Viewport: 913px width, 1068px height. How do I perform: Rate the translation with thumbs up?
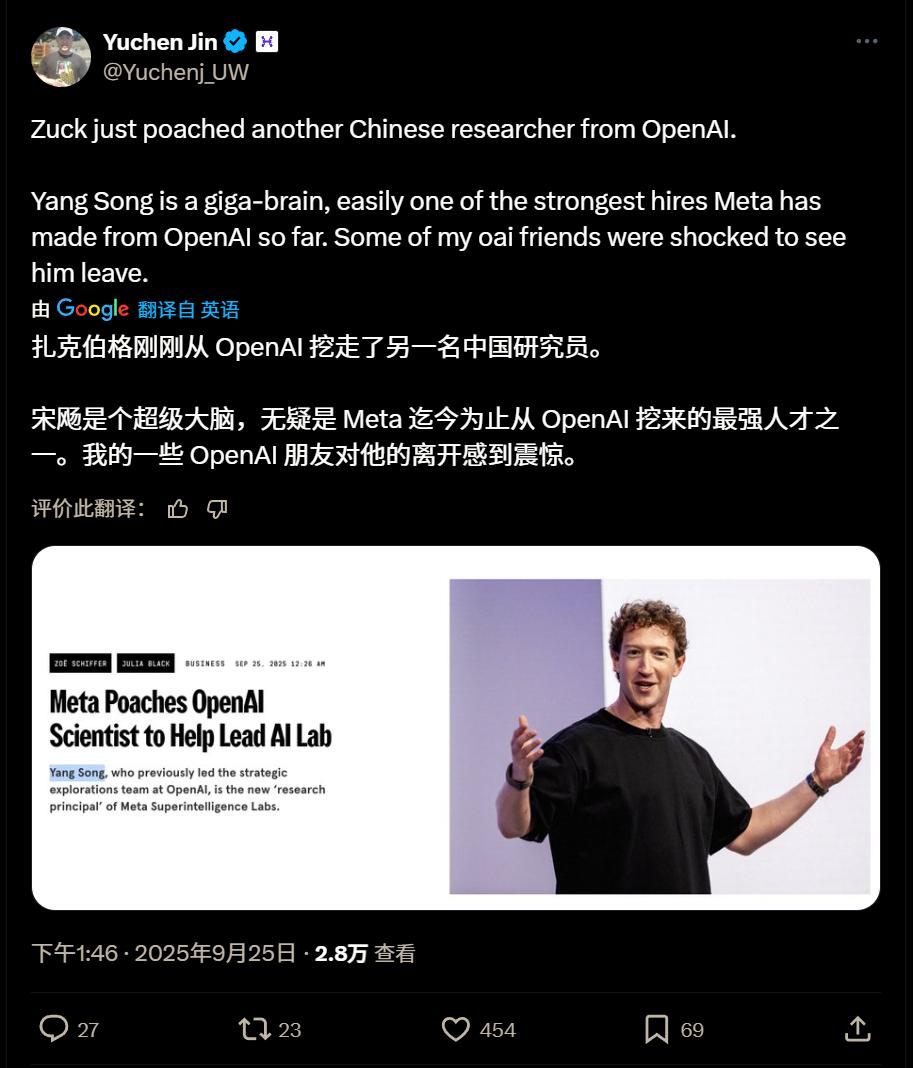[178, 509]
